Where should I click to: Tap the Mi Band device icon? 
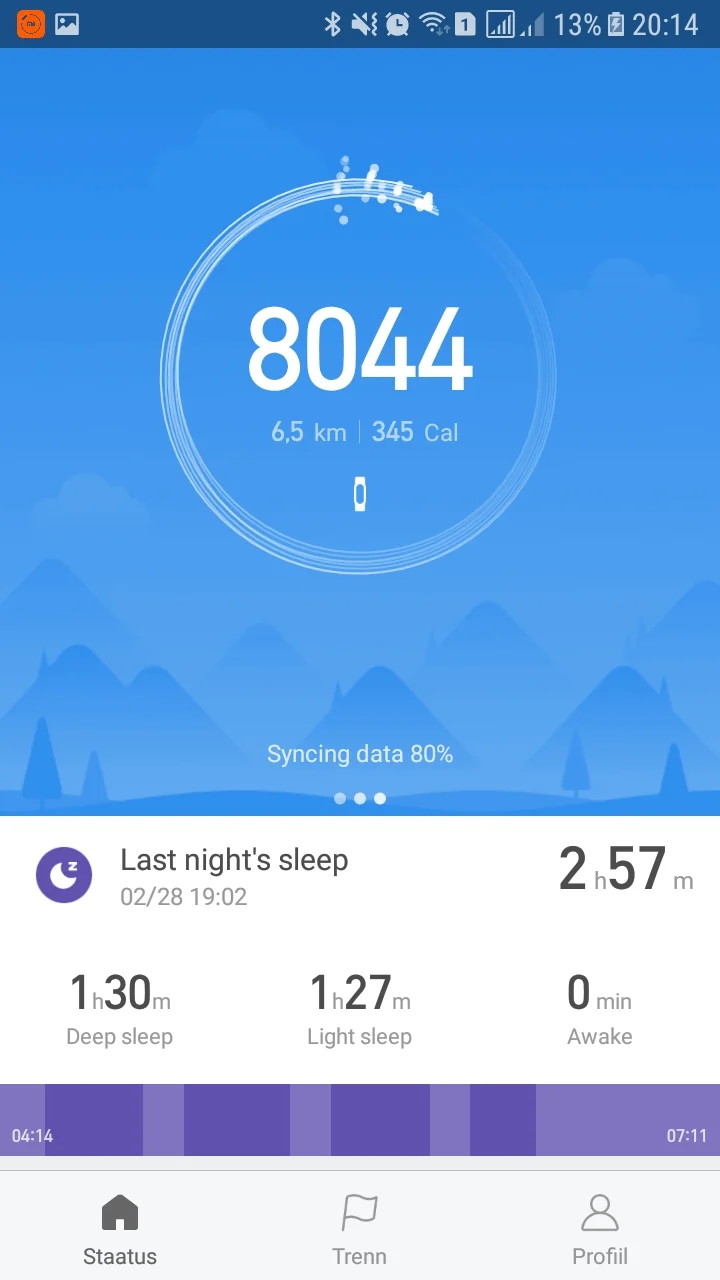point(360,493)
